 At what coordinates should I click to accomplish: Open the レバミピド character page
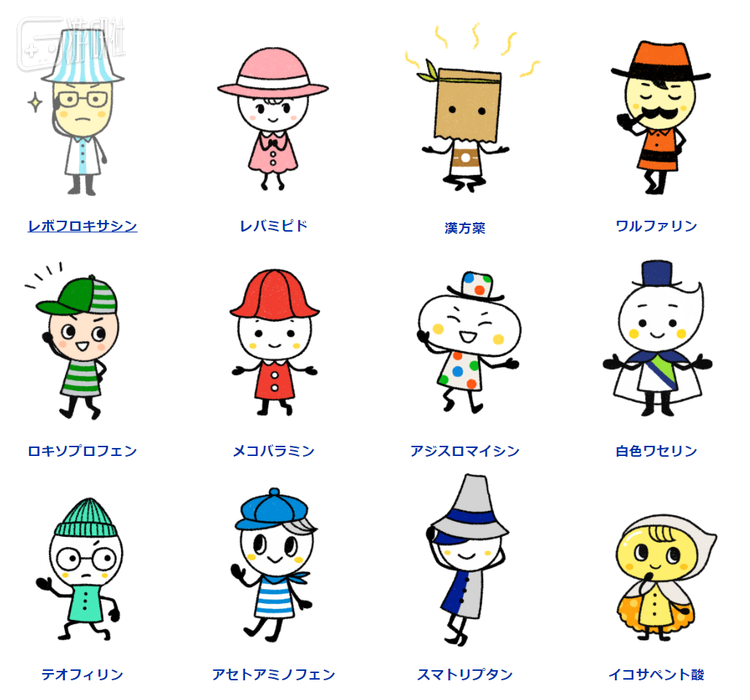click(x=274, y=226)
